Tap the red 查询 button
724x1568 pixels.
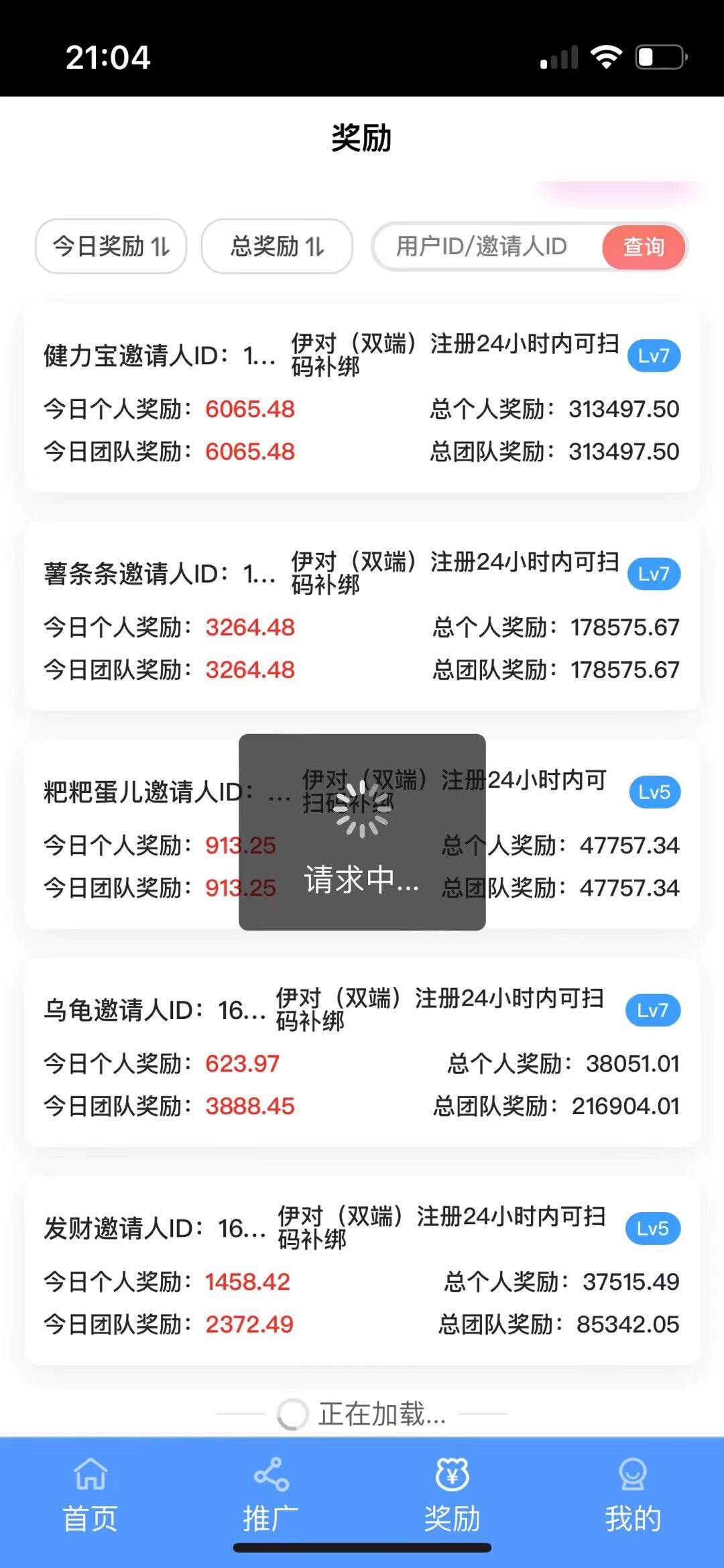coord(644,247)
